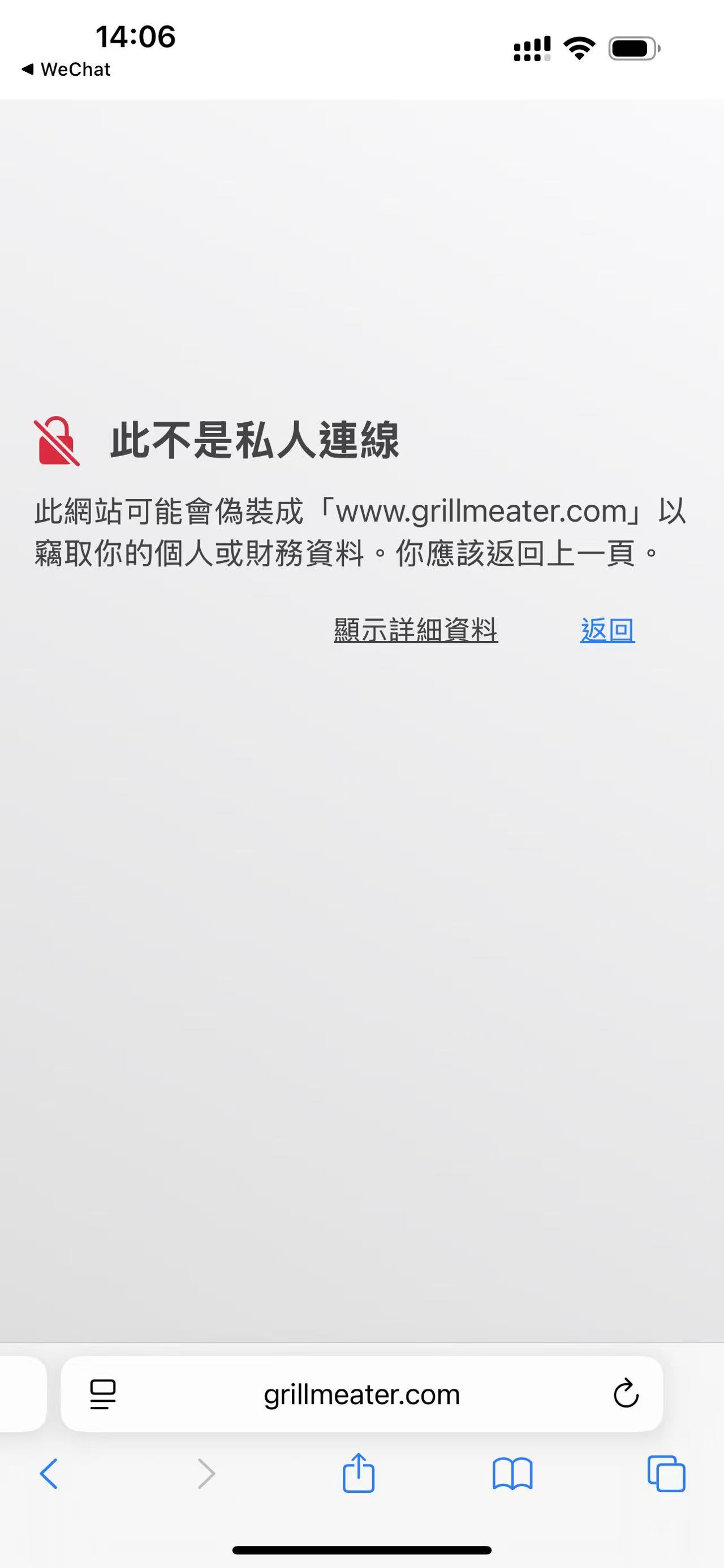Tap the grillmeater.com address field
The image size is (724, 1568).
[361, 1394]
